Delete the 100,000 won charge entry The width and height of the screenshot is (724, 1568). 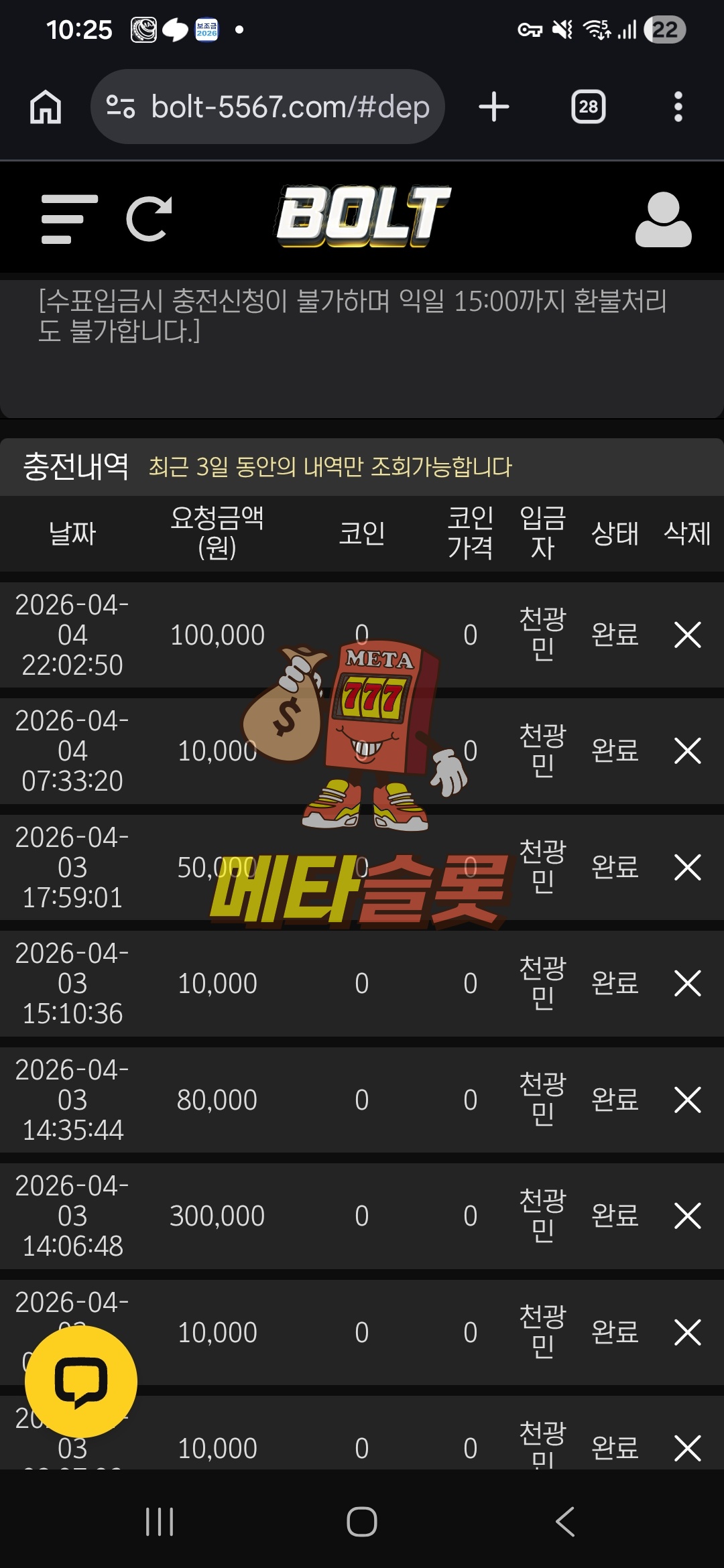click(687, 635)
